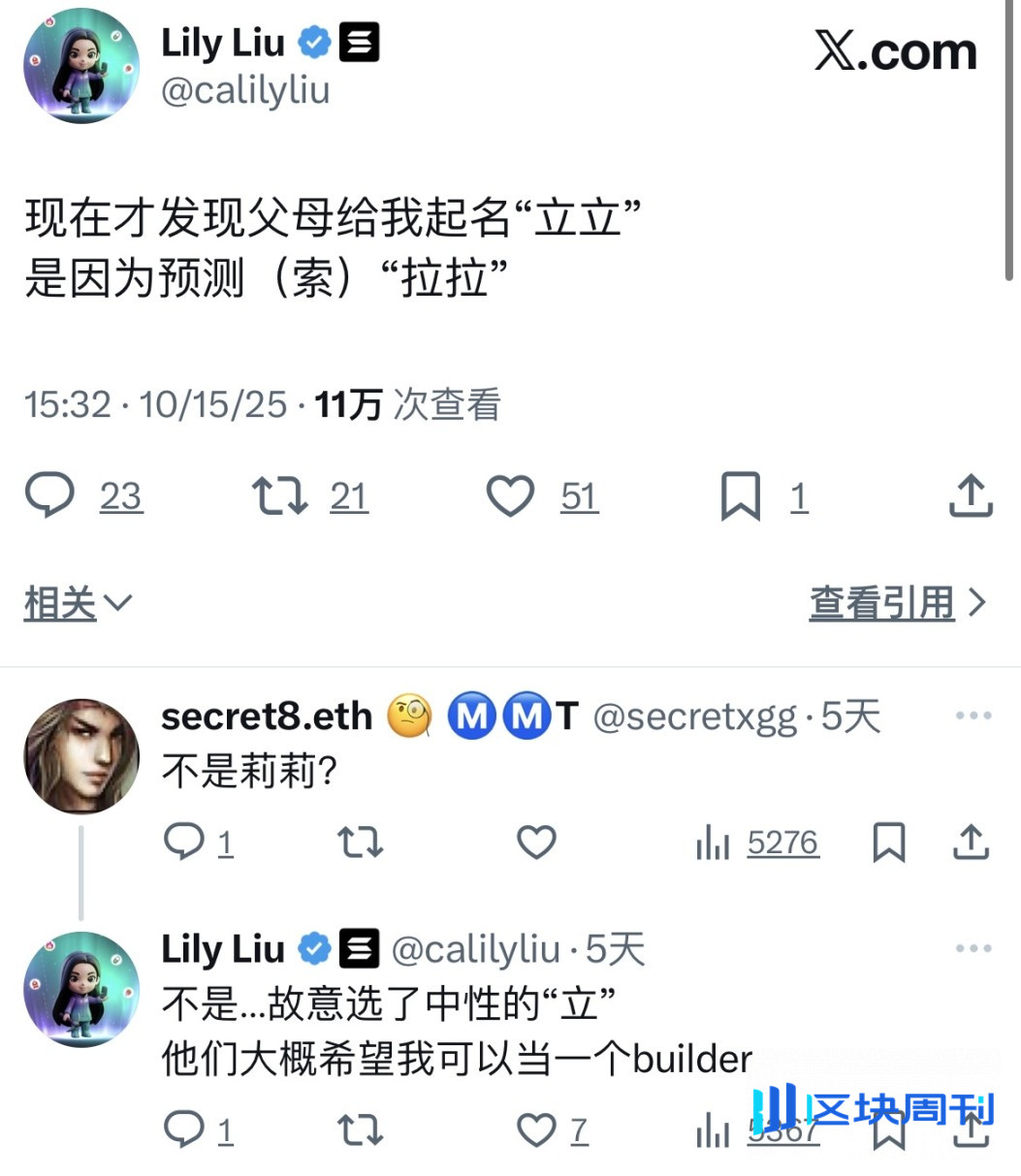Repost the main post with 21 reposts

click(x=280, y=495)
